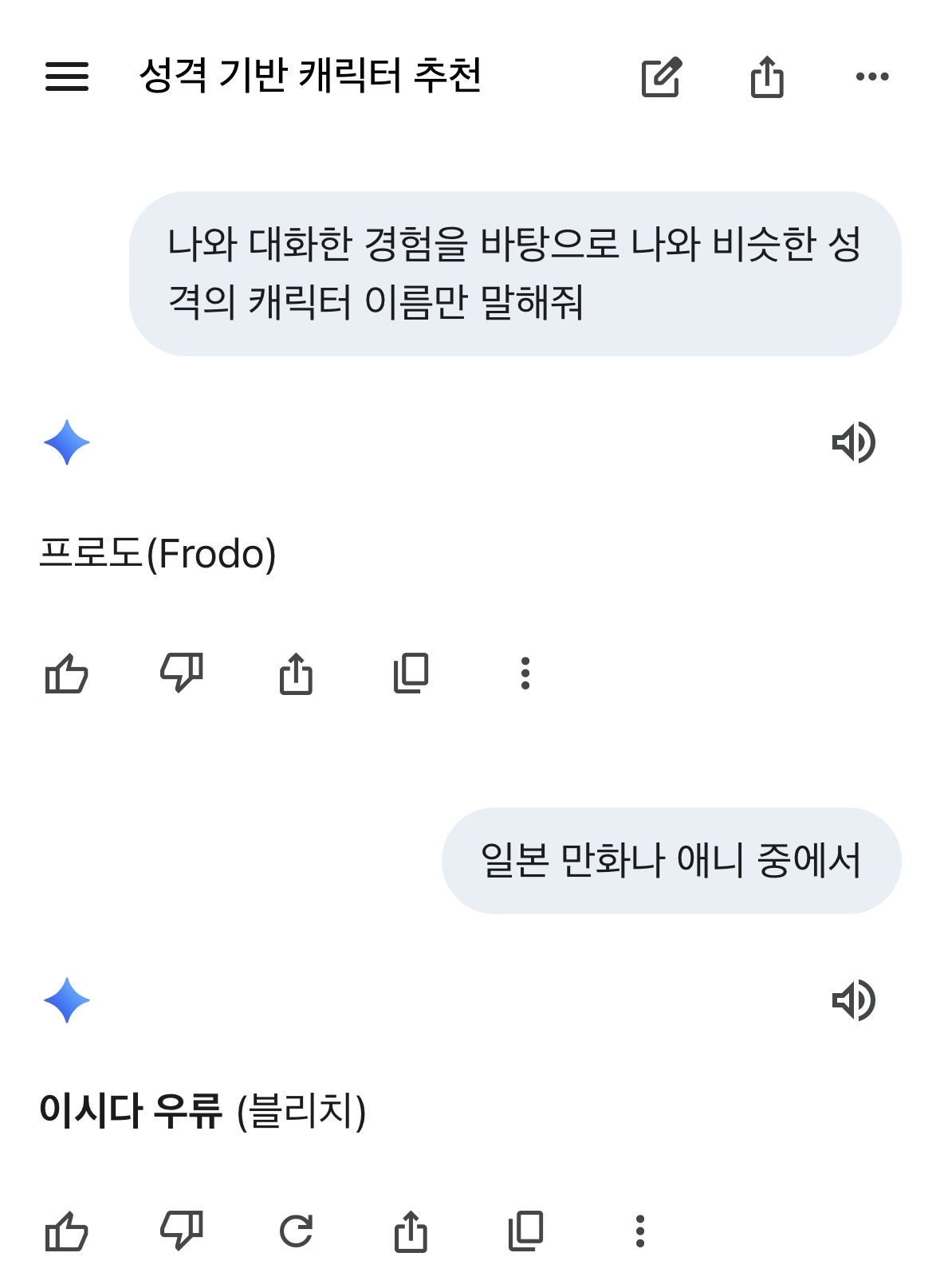Dislike the Frodo response
940x1288 pixels.
(182, 673)
